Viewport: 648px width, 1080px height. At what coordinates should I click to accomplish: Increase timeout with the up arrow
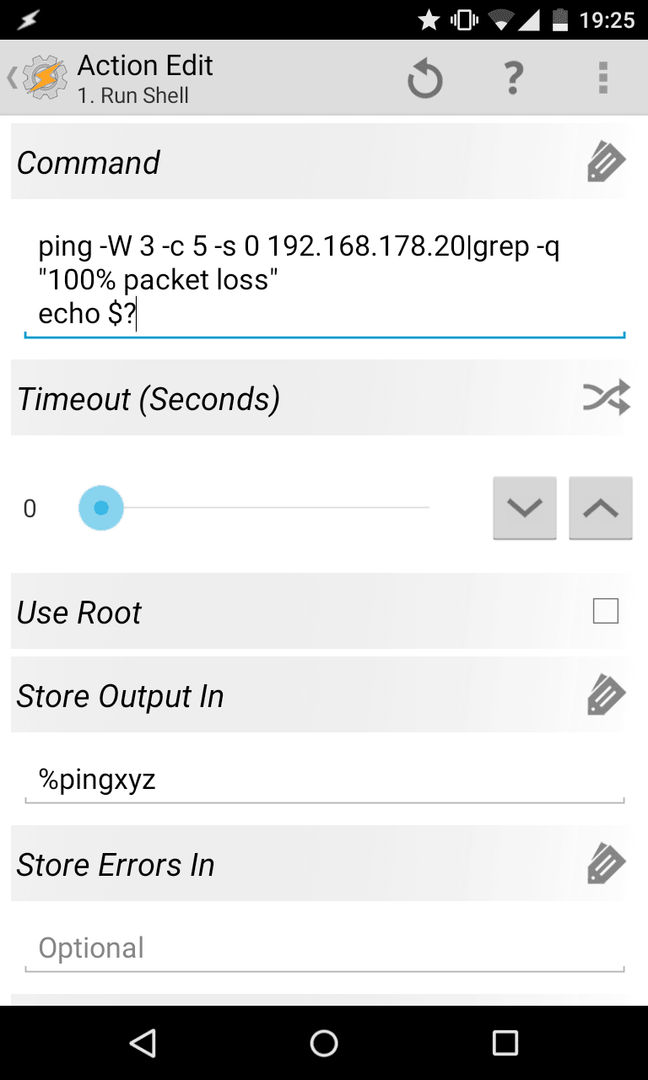tap(600, 508)
